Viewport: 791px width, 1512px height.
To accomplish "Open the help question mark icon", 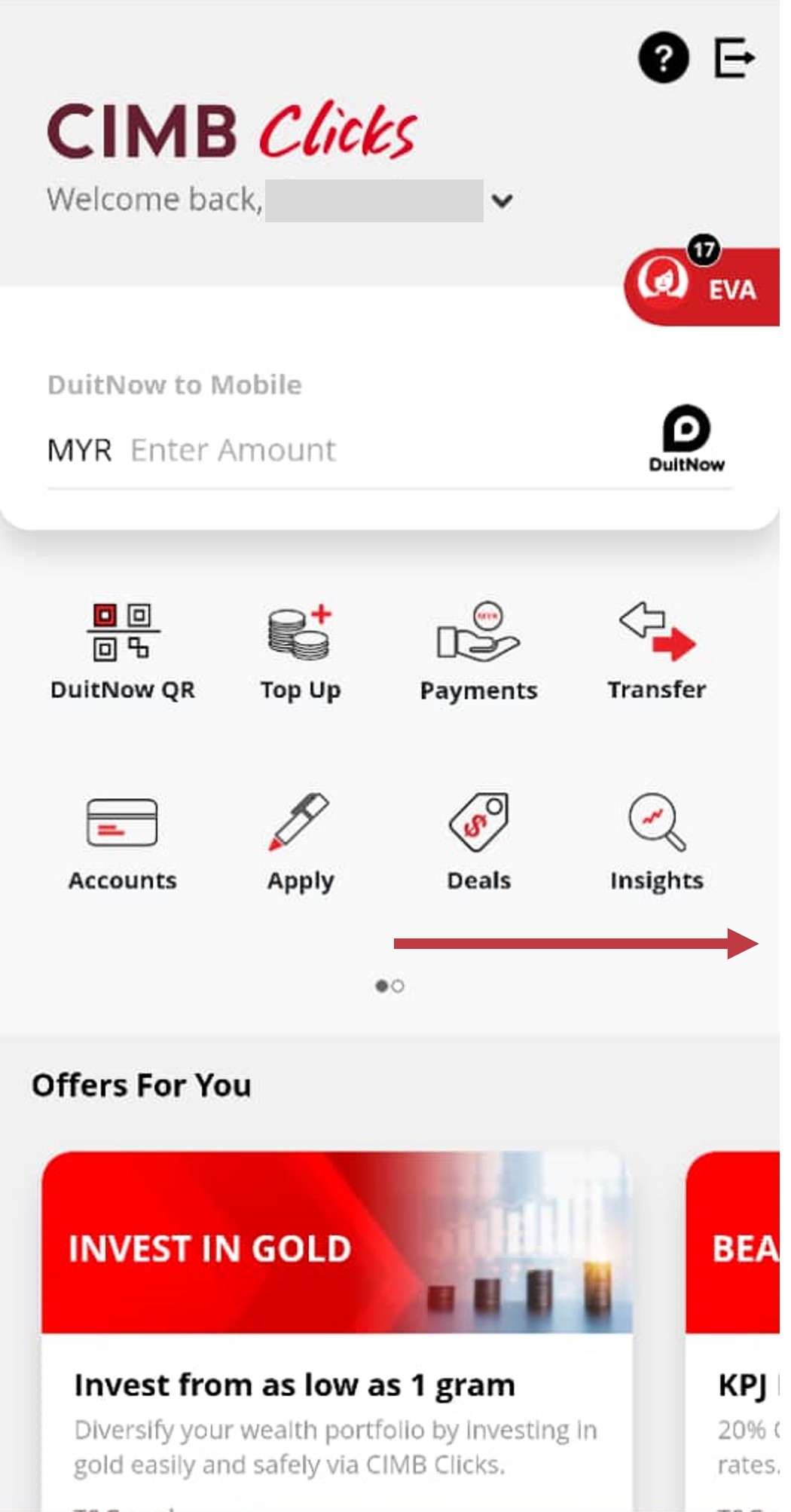I will 663,57.
